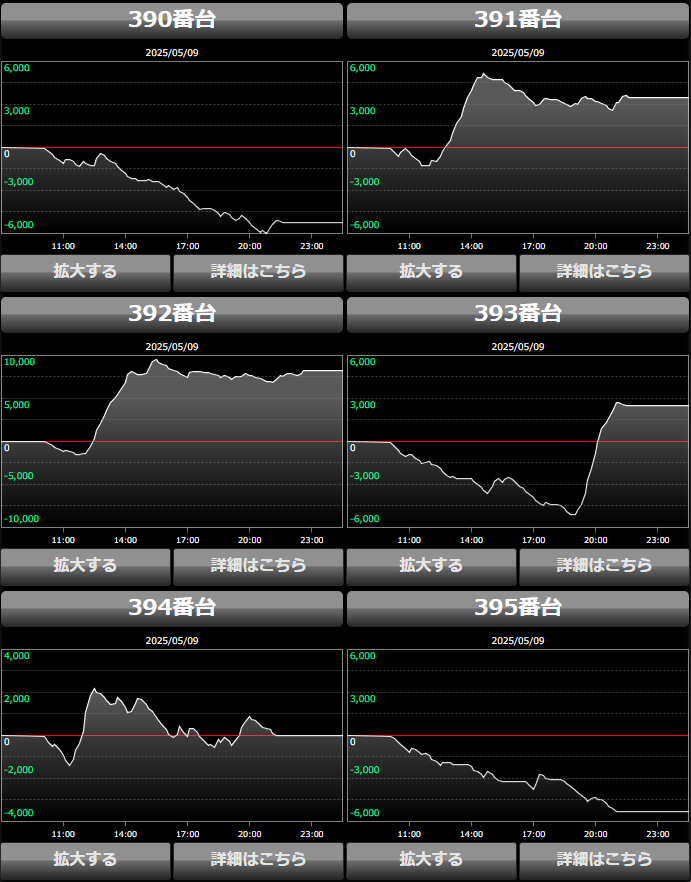Viewport: 691px width, 882px height.
Task: View 詳細はこちら for 393番台
Action: coord(604,565)
